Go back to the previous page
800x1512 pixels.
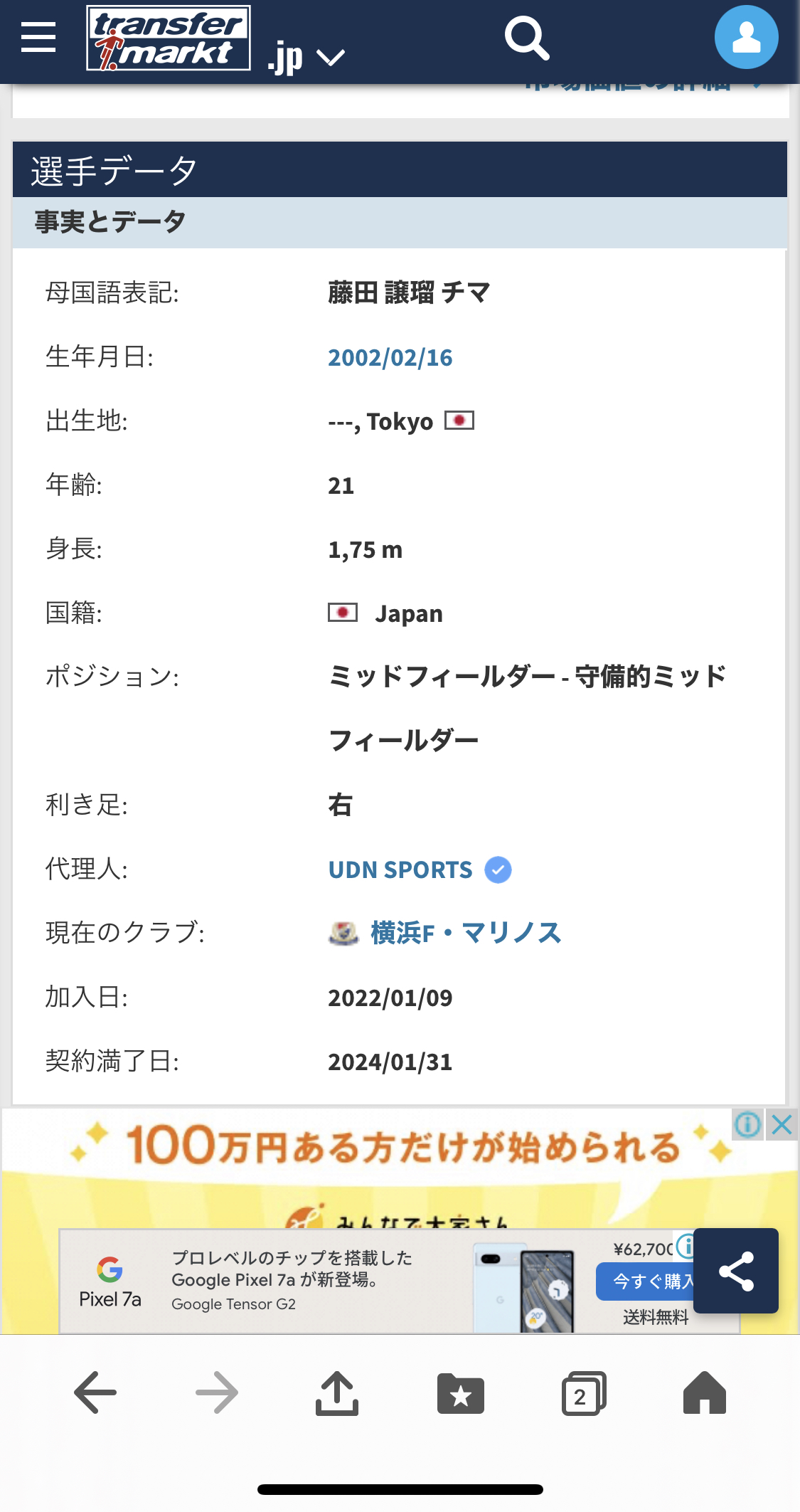click(x=95, y=1392)
